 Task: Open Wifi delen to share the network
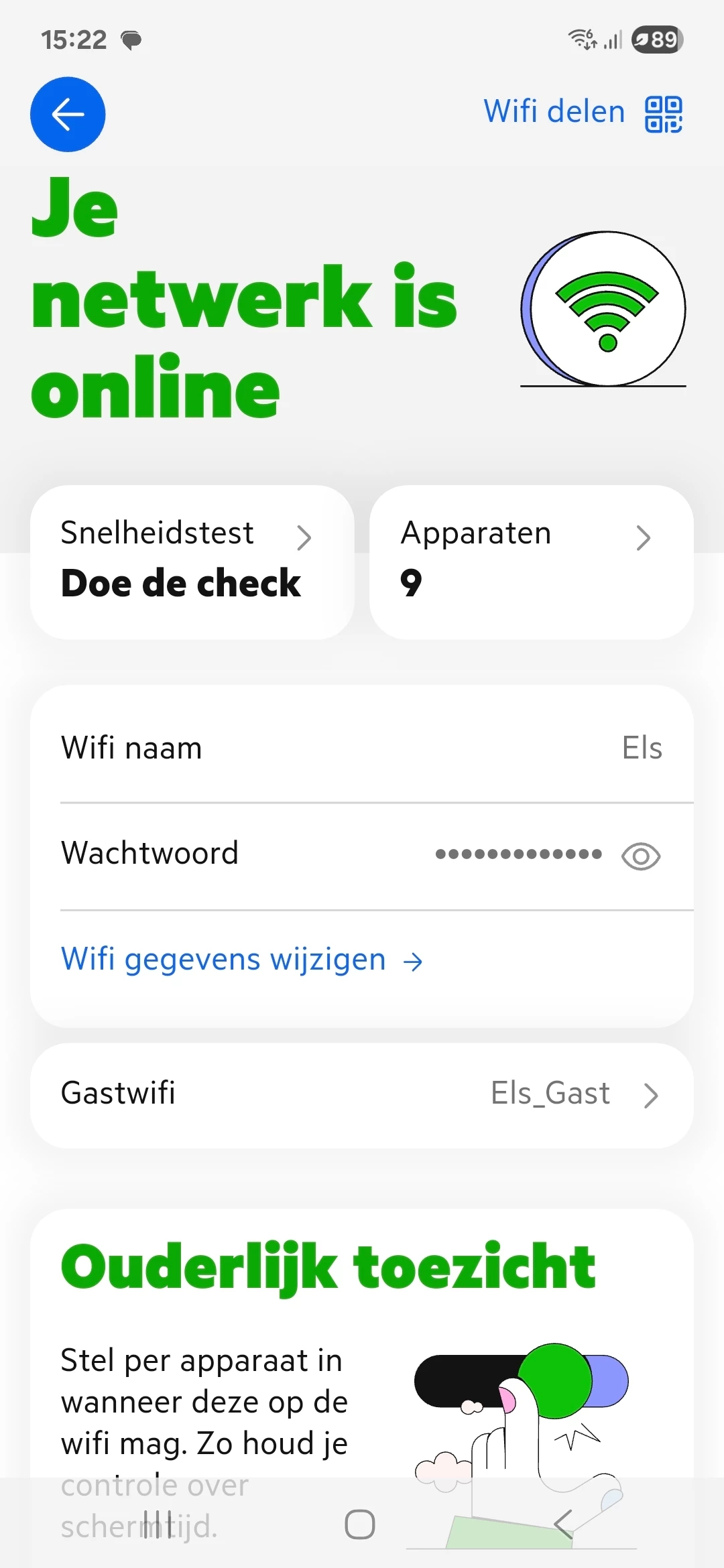pyautogui.click(x=582, y=112)
